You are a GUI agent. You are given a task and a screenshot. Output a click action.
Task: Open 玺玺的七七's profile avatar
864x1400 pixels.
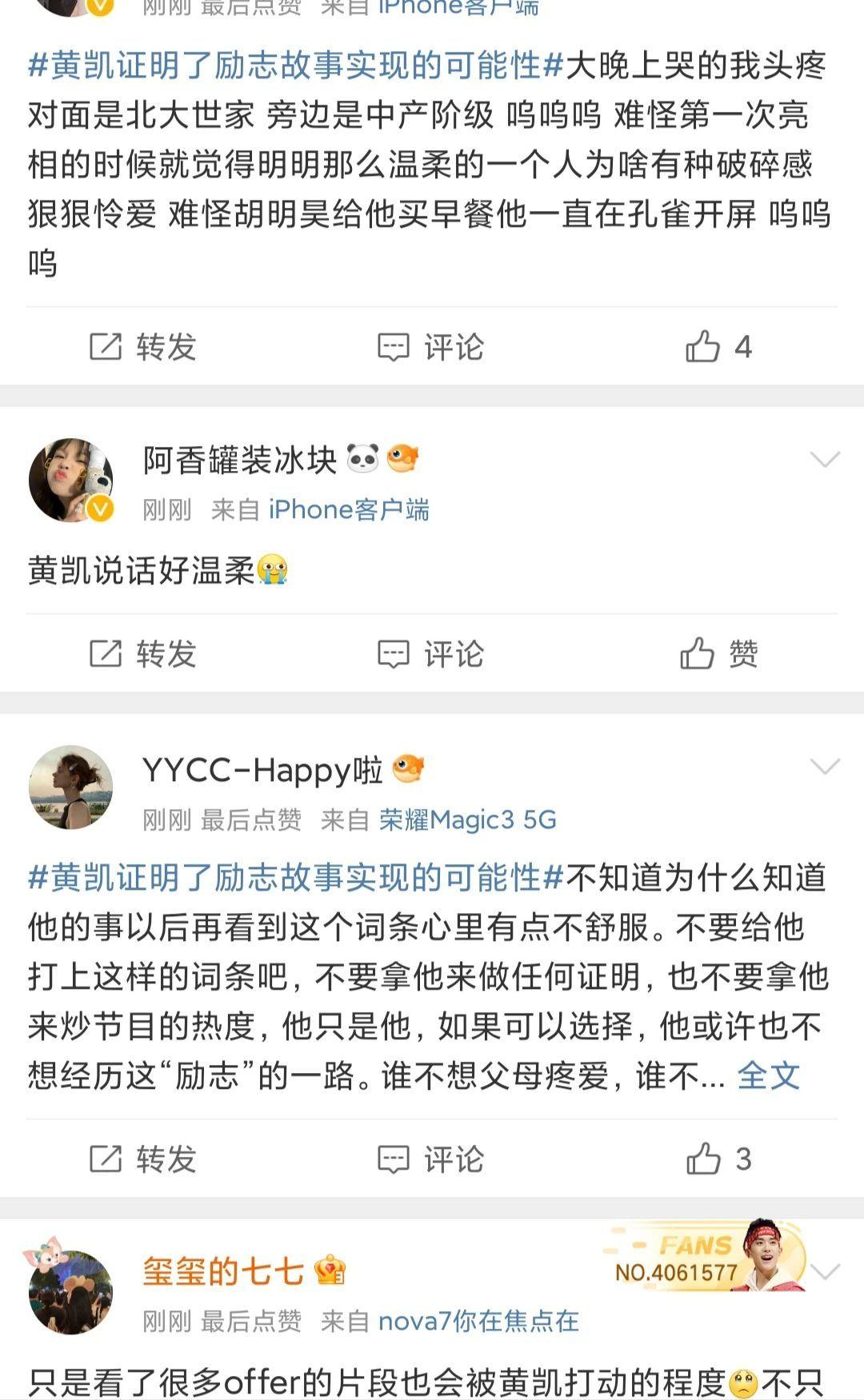(71, 1292)
